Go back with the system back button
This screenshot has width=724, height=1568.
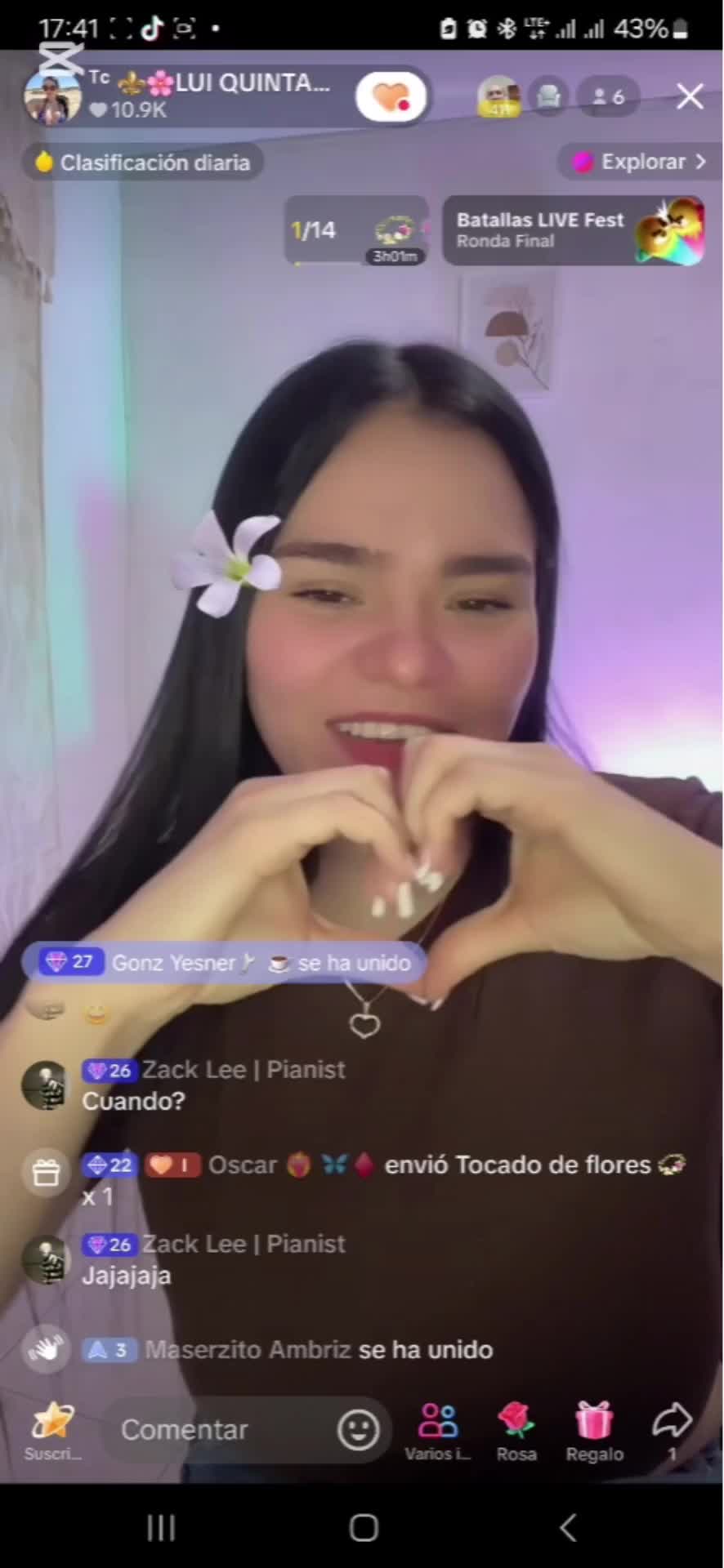pos(568,1527)
